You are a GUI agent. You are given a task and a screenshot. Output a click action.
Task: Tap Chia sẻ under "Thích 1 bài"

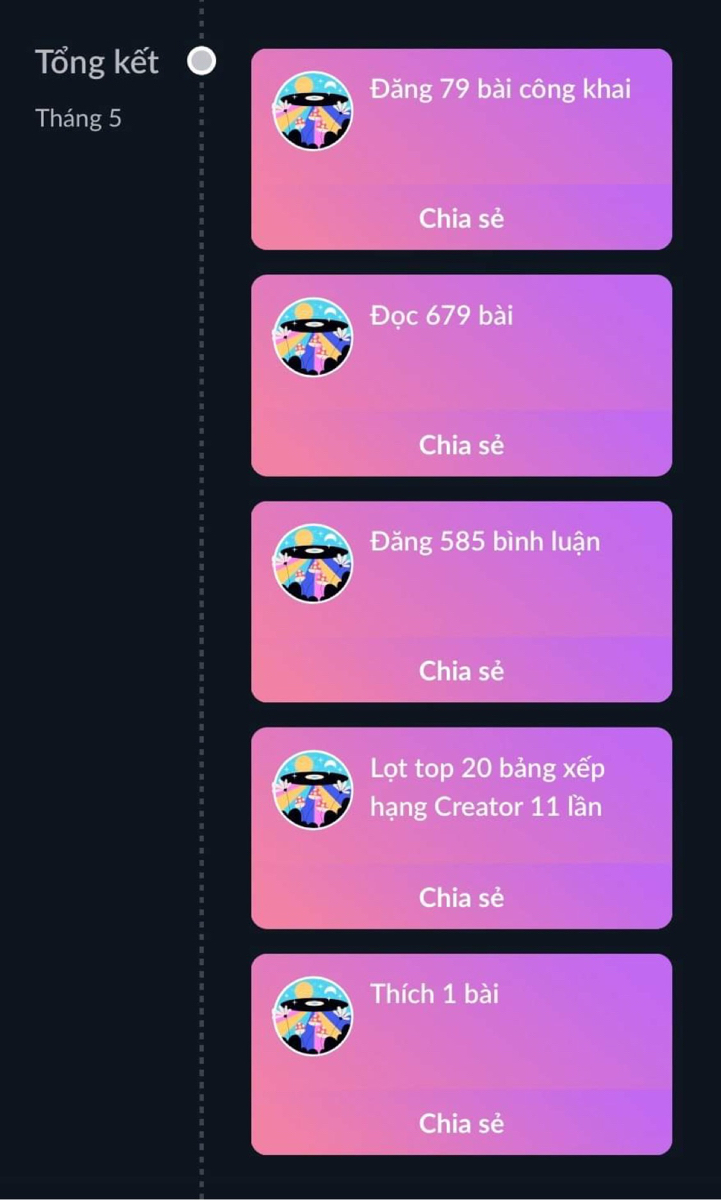pyautogui.click(x=461, y=1123)
